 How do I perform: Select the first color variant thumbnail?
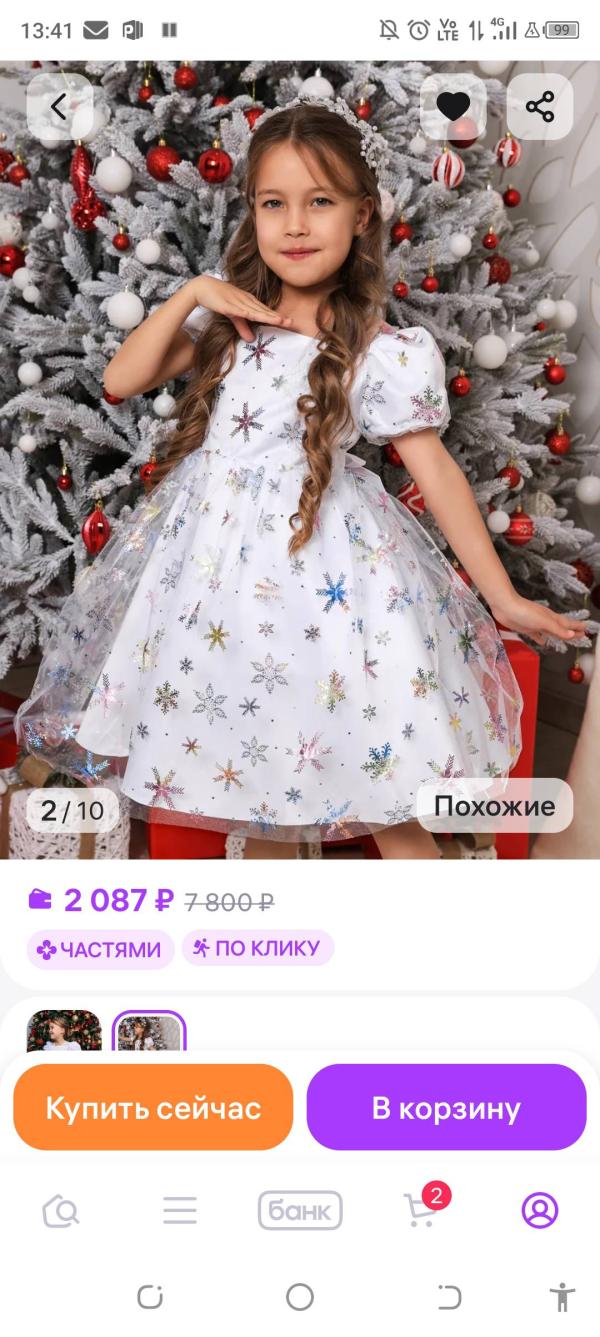(x=64, y=1031)
